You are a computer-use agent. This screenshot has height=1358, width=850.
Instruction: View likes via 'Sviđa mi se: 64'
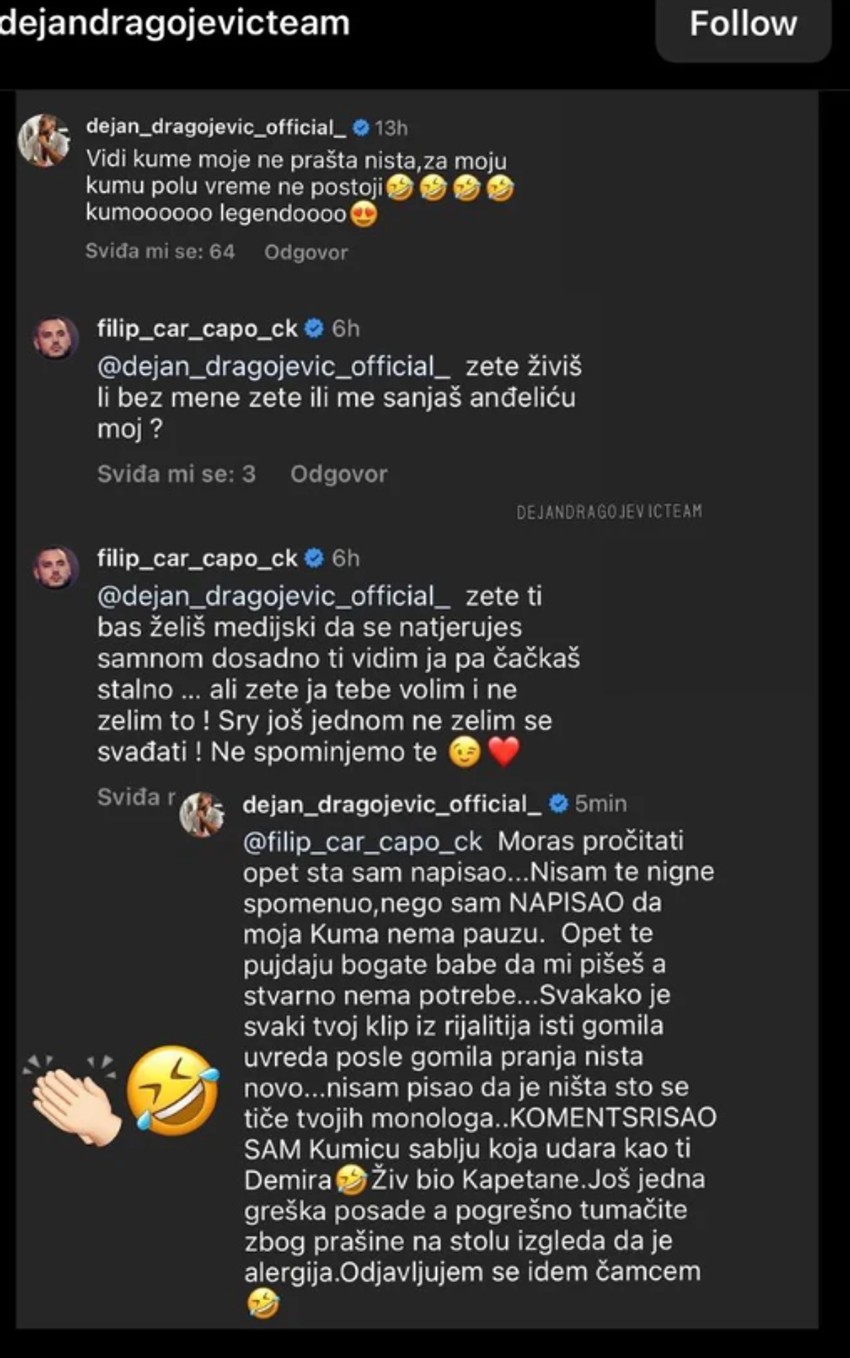coord(161,253)
